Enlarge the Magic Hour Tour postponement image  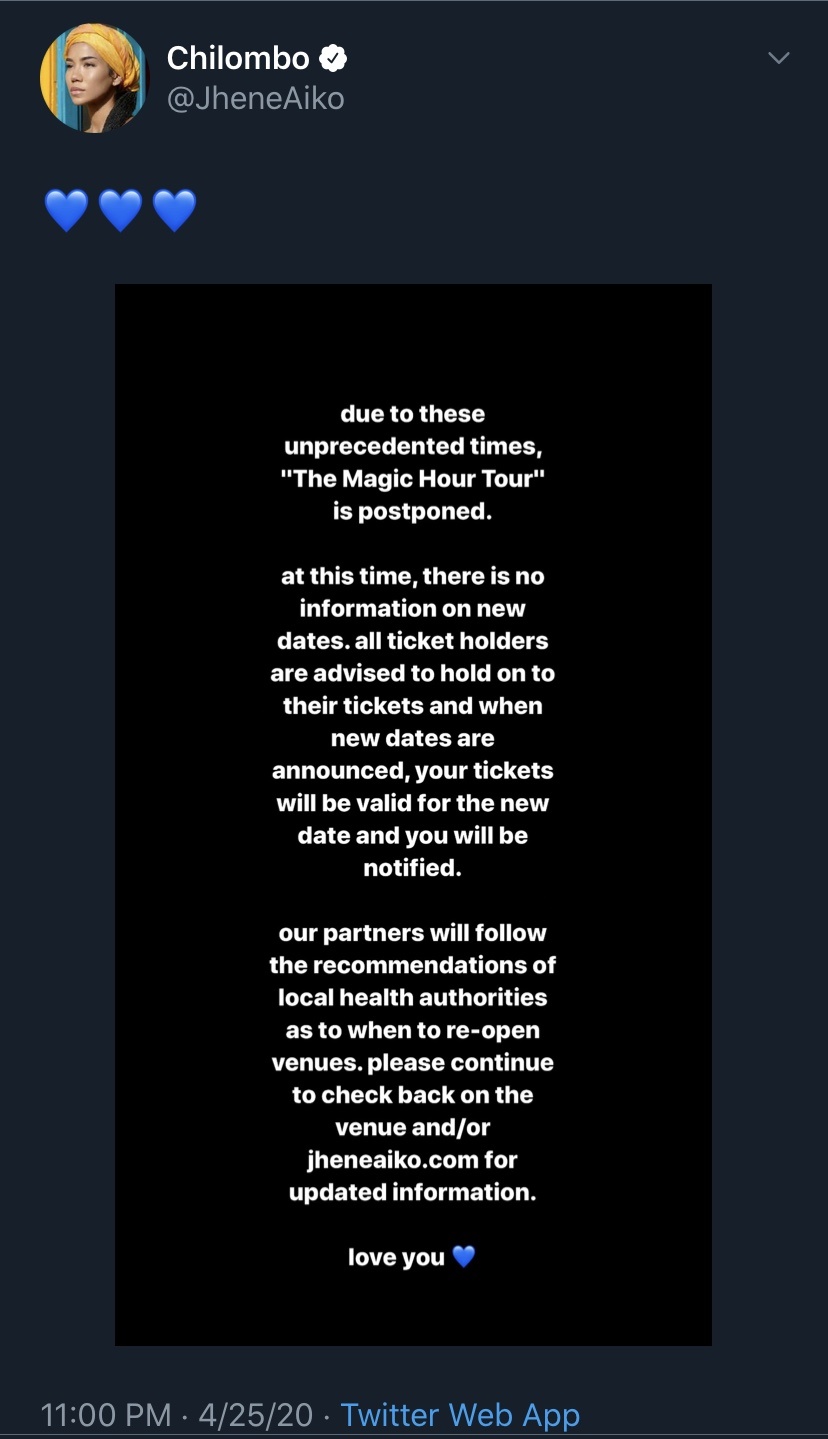point(413,814)
